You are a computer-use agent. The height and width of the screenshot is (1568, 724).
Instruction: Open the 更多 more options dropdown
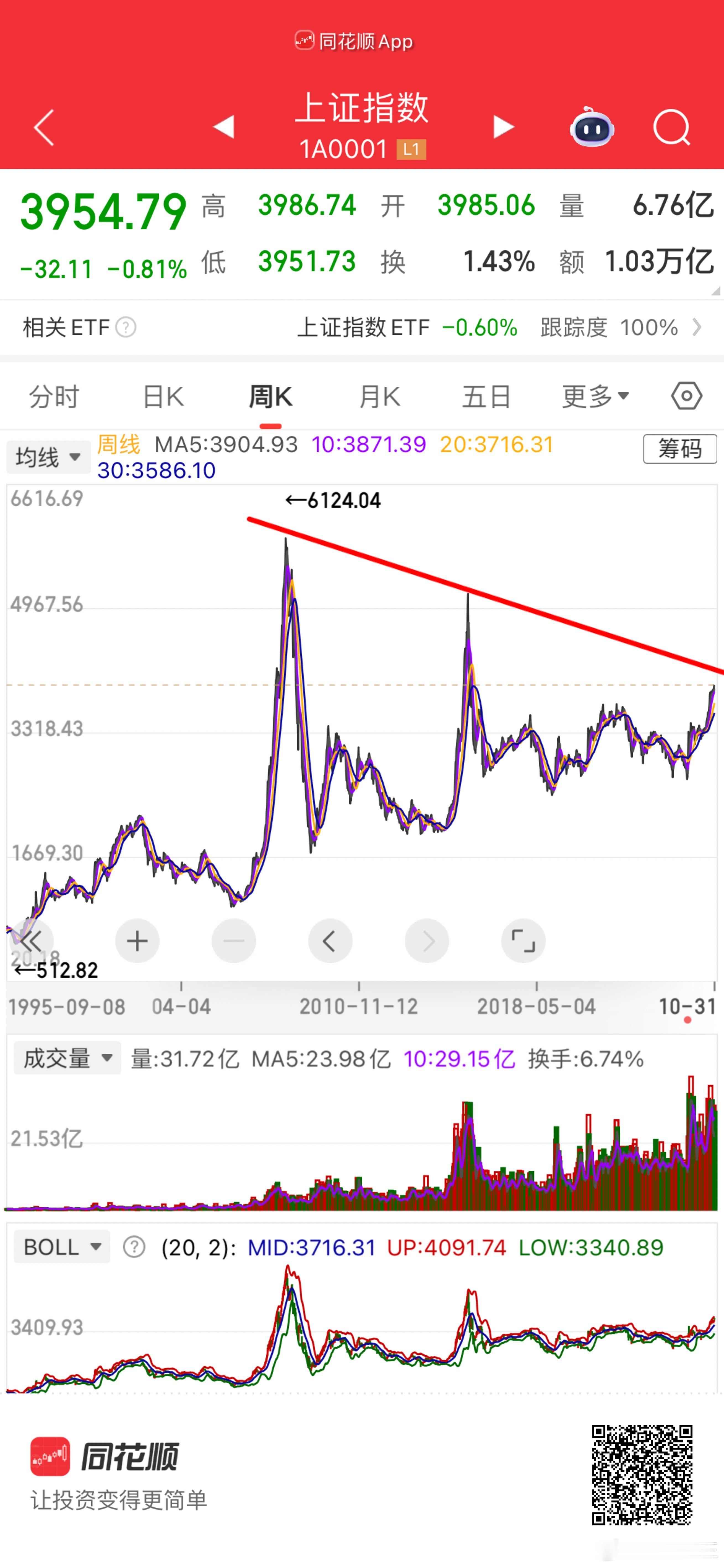593,396
